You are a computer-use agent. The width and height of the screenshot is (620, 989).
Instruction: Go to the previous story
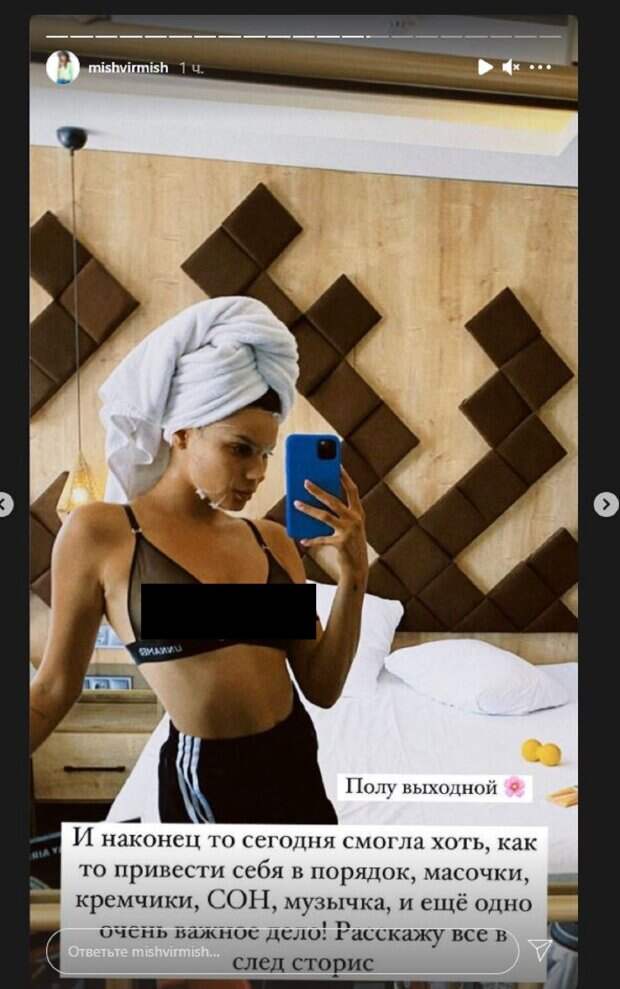pyautogui.click(x=6, y=504)
